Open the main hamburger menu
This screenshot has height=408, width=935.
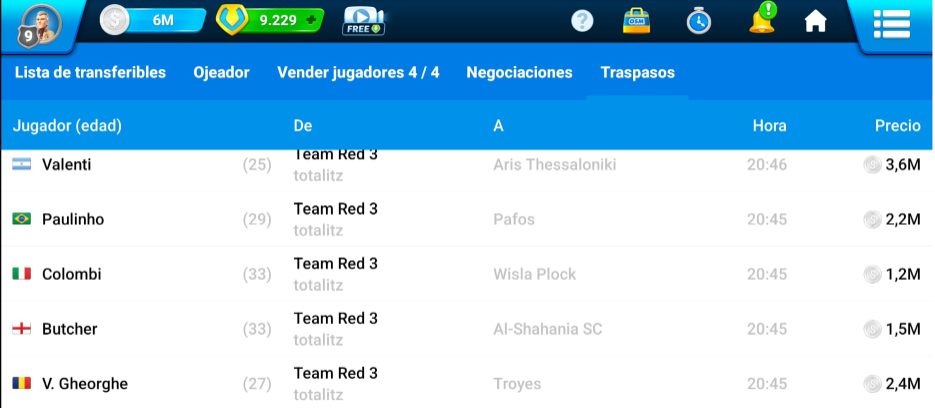[x=890, y=22]
